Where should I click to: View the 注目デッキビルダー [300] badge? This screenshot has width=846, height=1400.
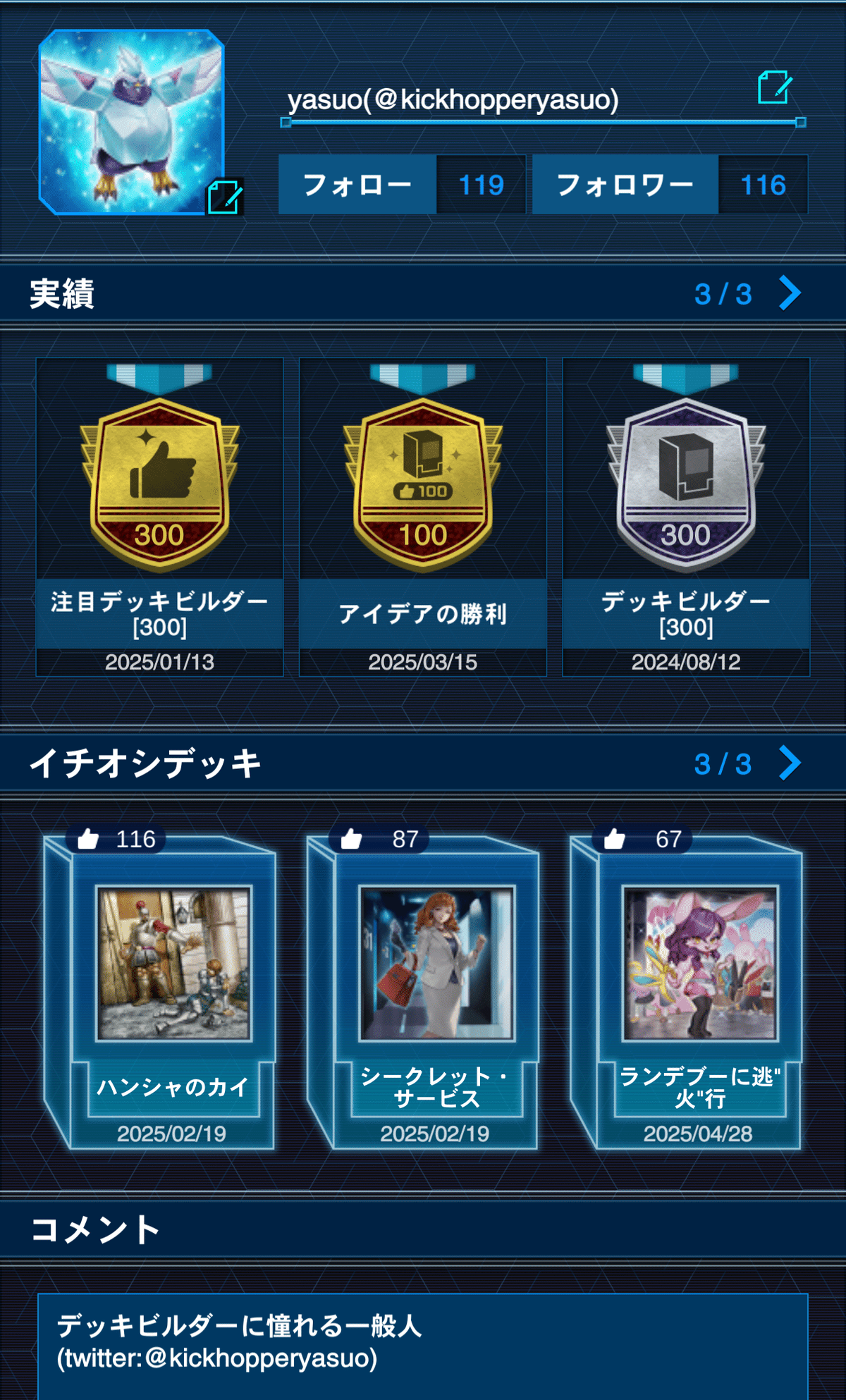[x=160, y=517]
